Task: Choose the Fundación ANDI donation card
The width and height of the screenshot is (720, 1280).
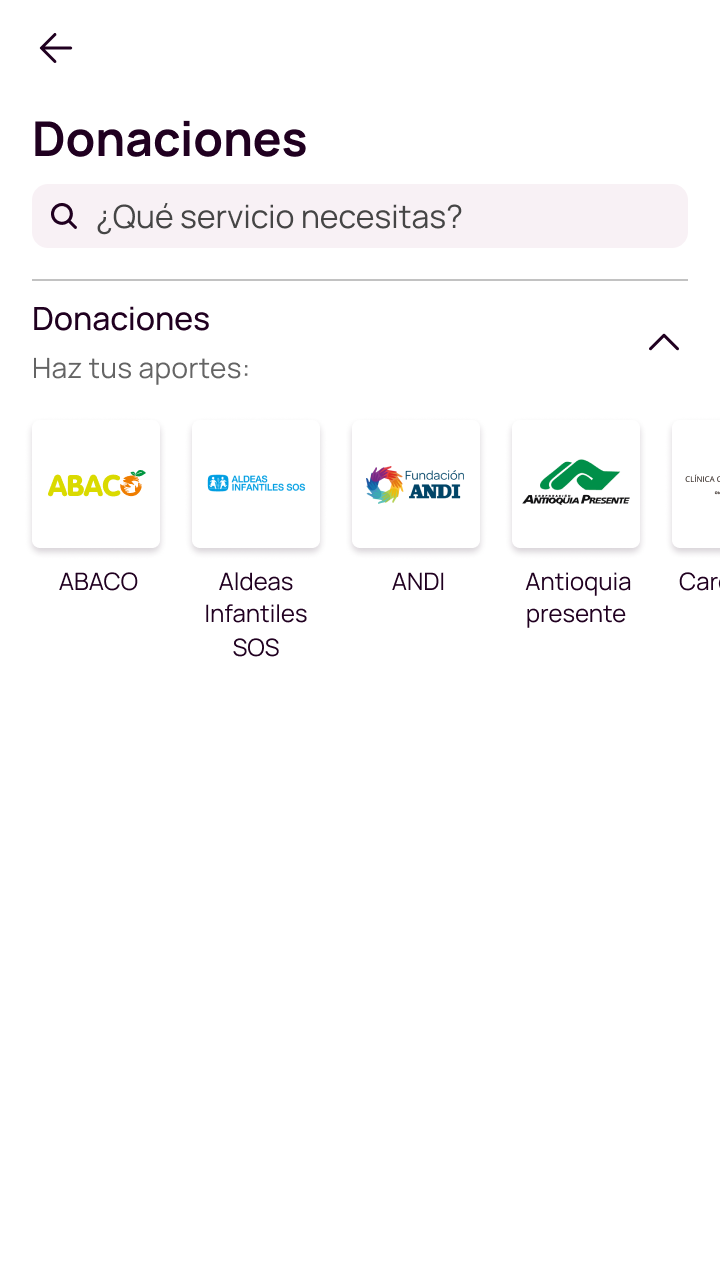Action: 416,484
